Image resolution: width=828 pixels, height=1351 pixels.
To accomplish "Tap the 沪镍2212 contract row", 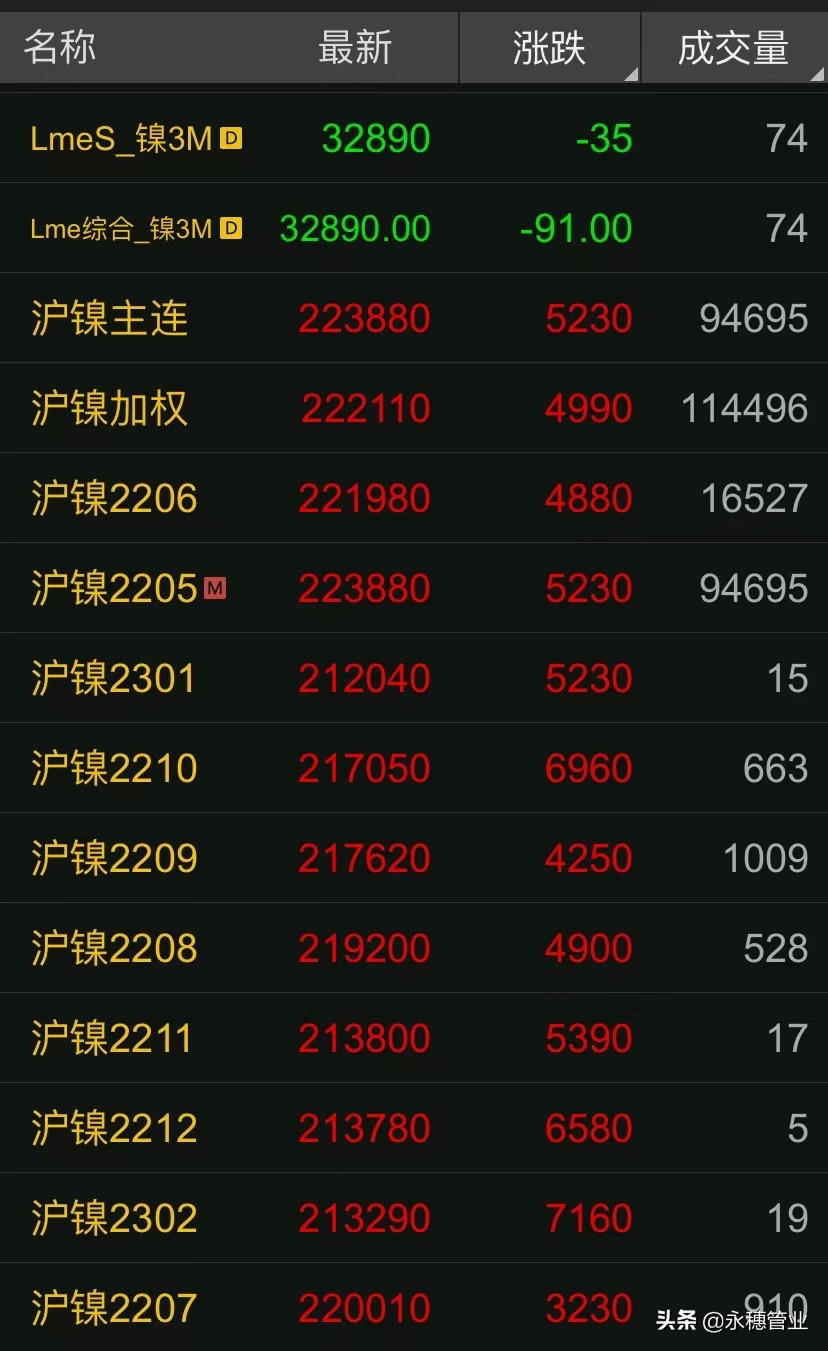I will point(414,1128).
